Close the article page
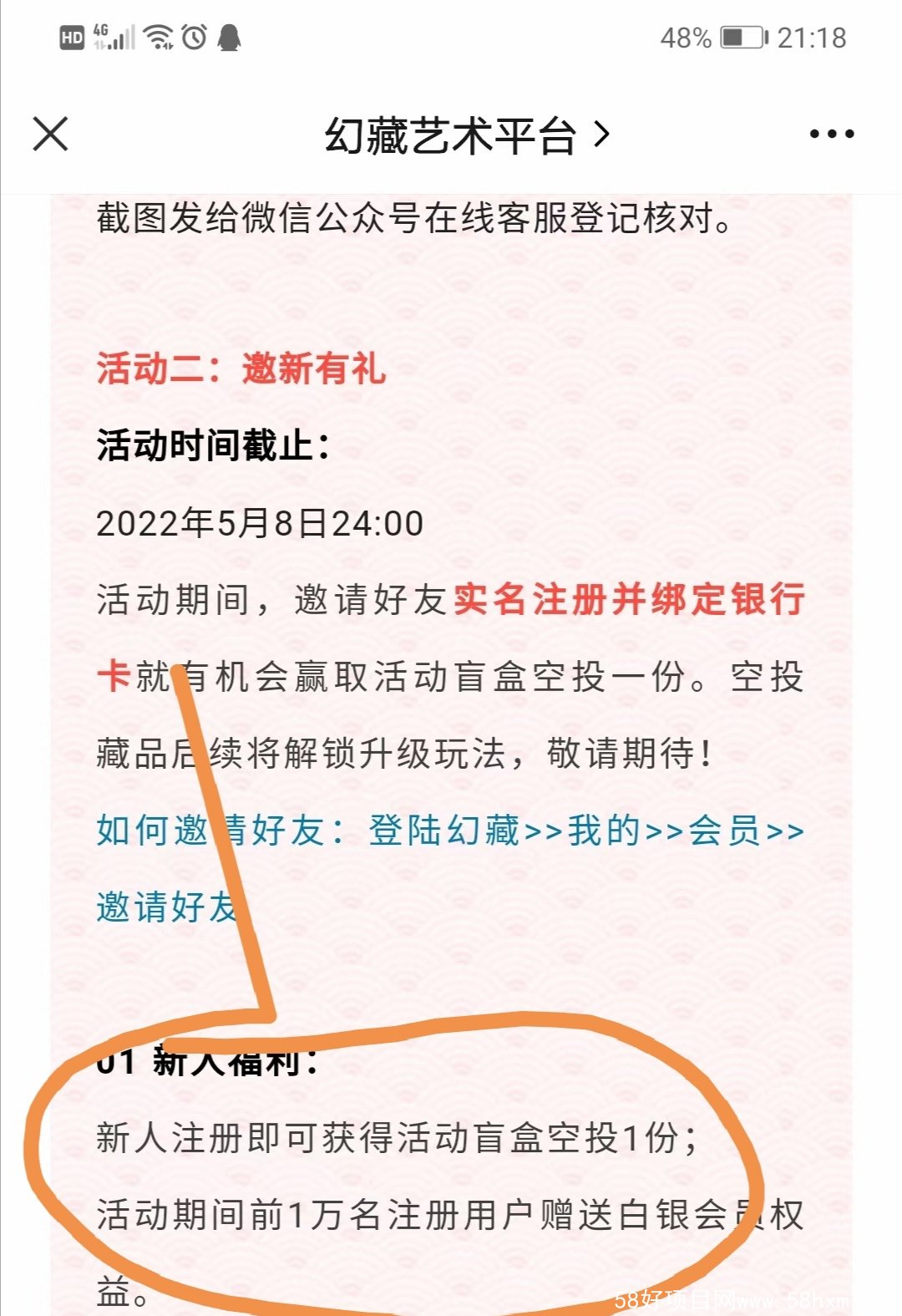This screenshot has width=902, height=1316. [50, 134]
